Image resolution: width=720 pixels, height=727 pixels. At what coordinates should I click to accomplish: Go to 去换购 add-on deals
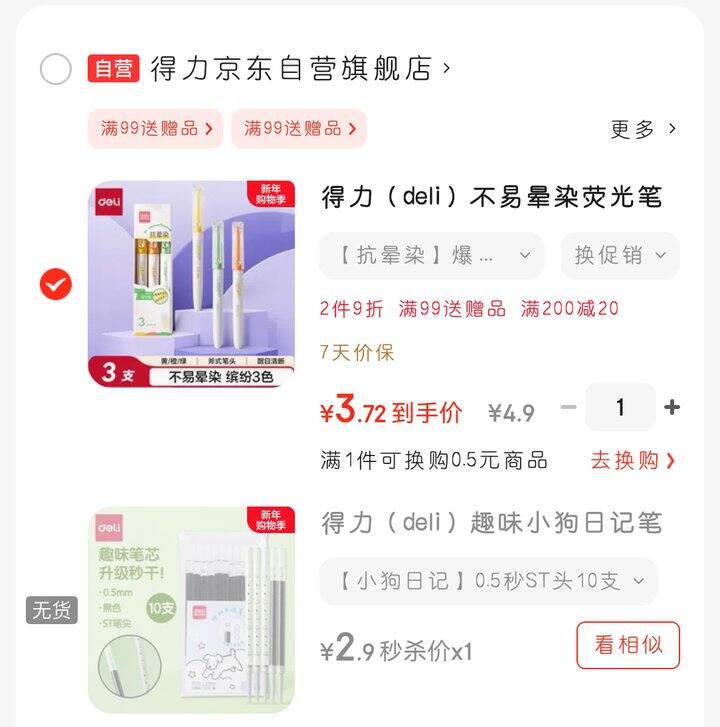[632, 460]
